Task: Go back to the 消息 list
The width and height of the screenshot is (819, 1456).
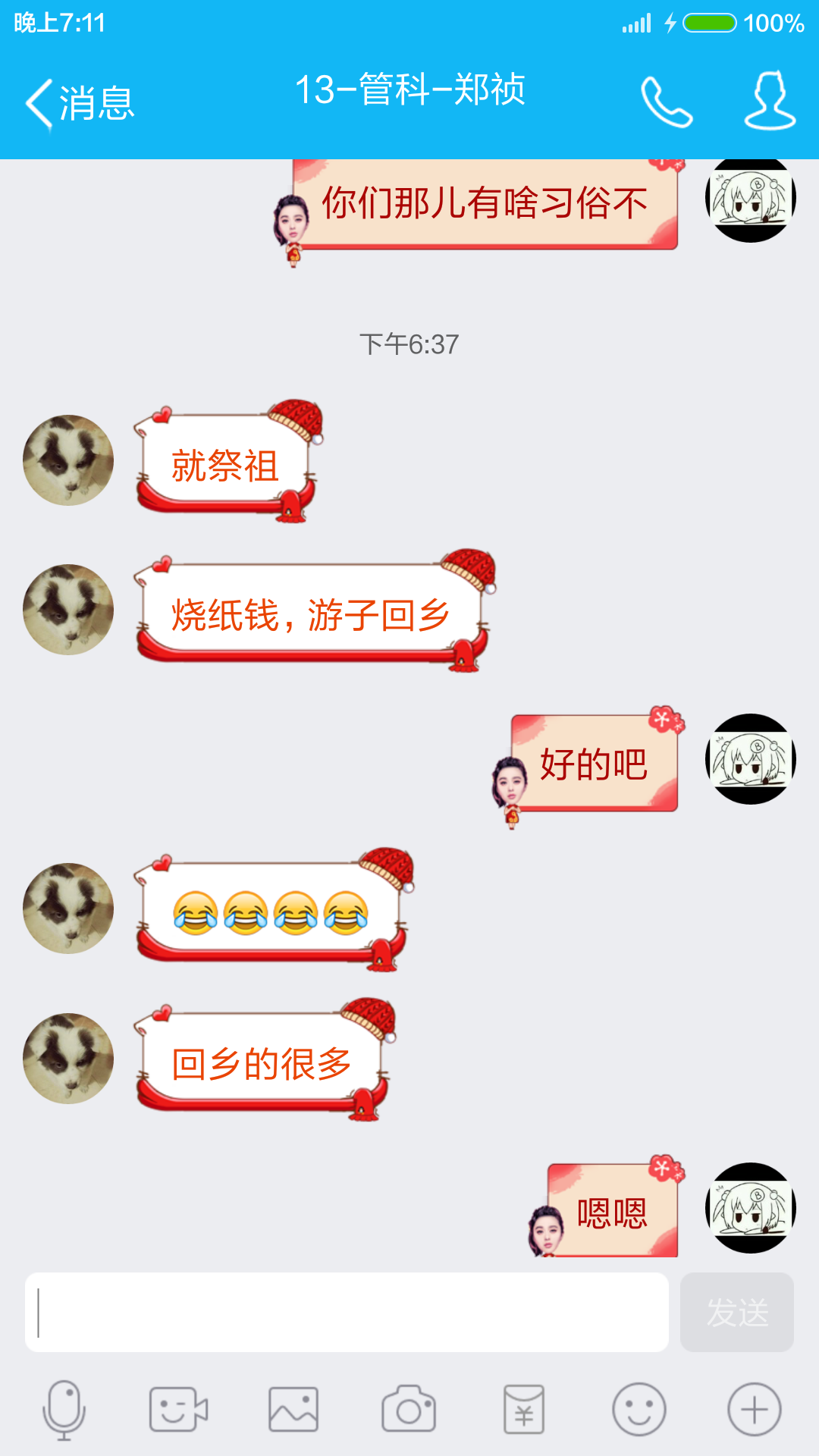Action: (80, 103)
